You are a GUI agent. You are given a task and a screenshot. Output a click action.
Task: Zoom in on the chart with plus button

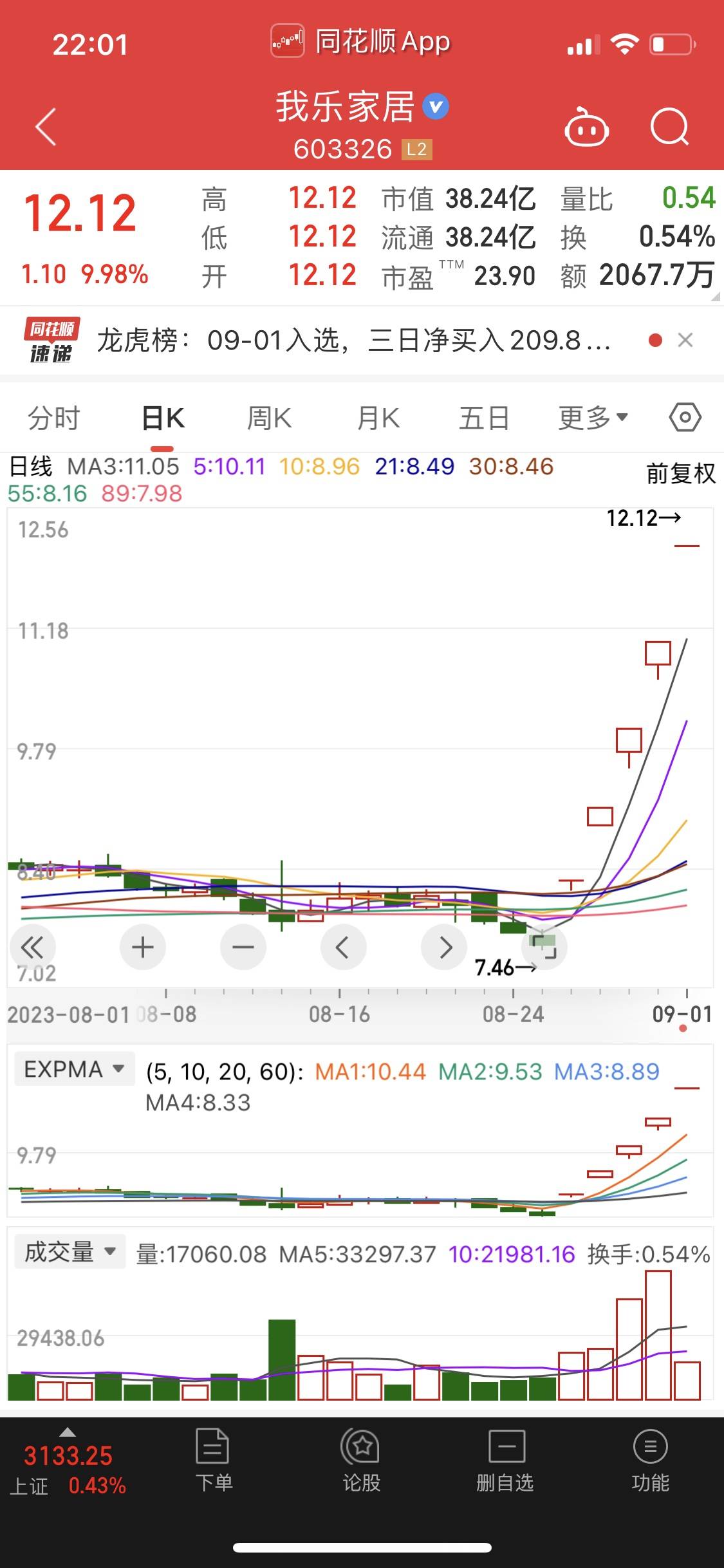(142, 947)
